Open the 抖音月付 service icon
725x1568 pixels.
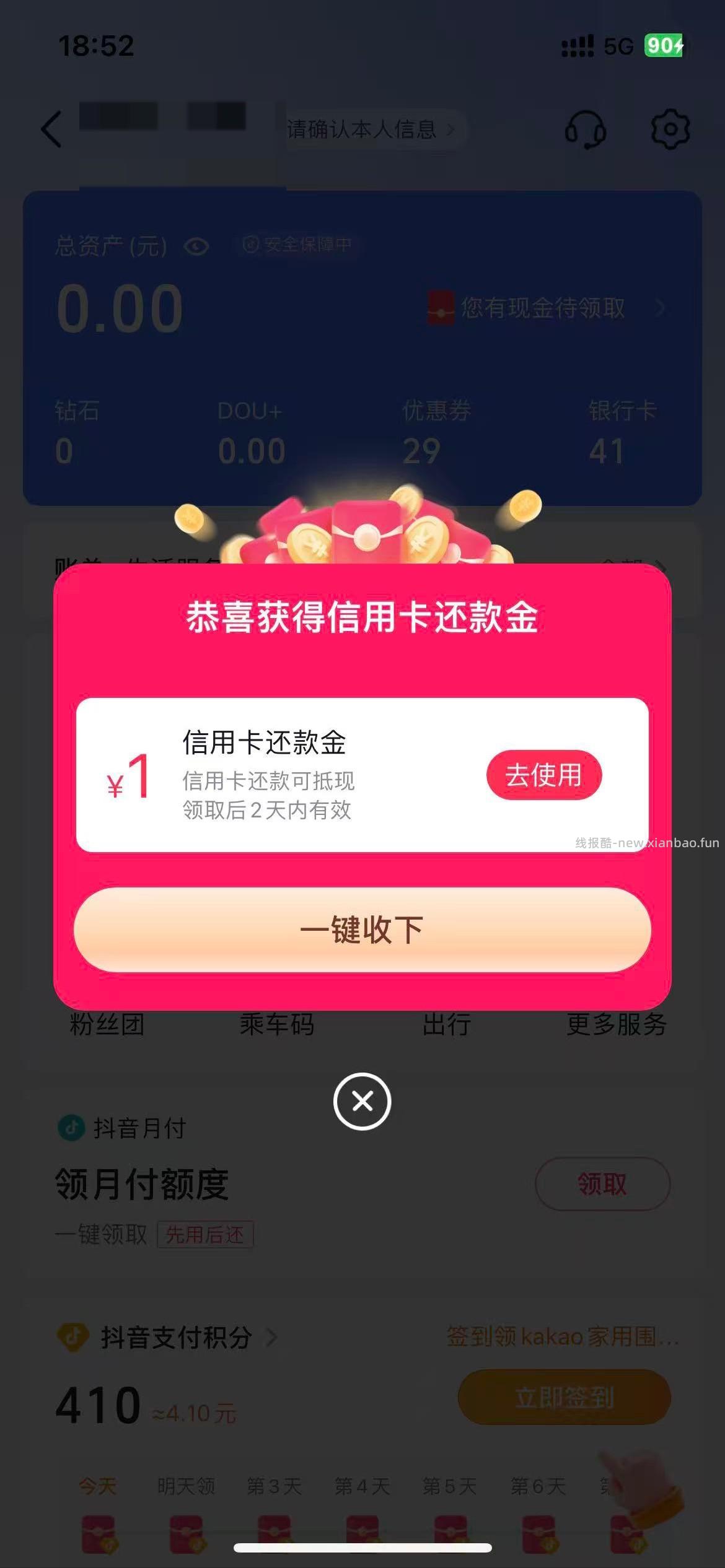tap(72, 1127)
